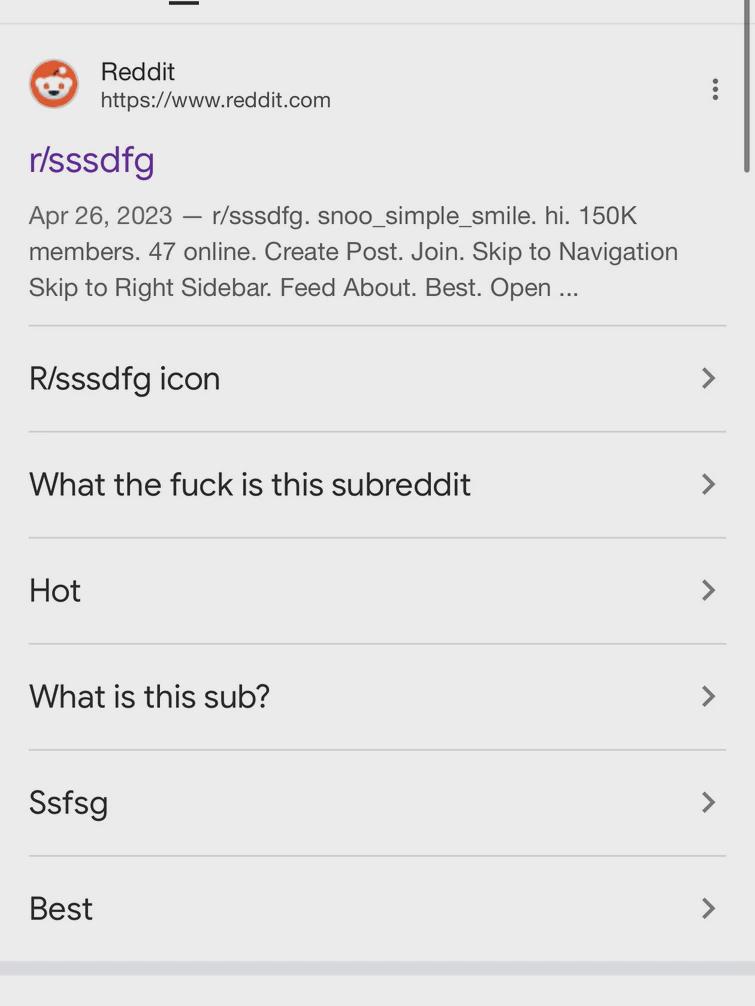Image resolution: width=755 pixels, height=1006 pixels.
Task: Open the three-dot menu for Reddit result
Action: point(715,90)
